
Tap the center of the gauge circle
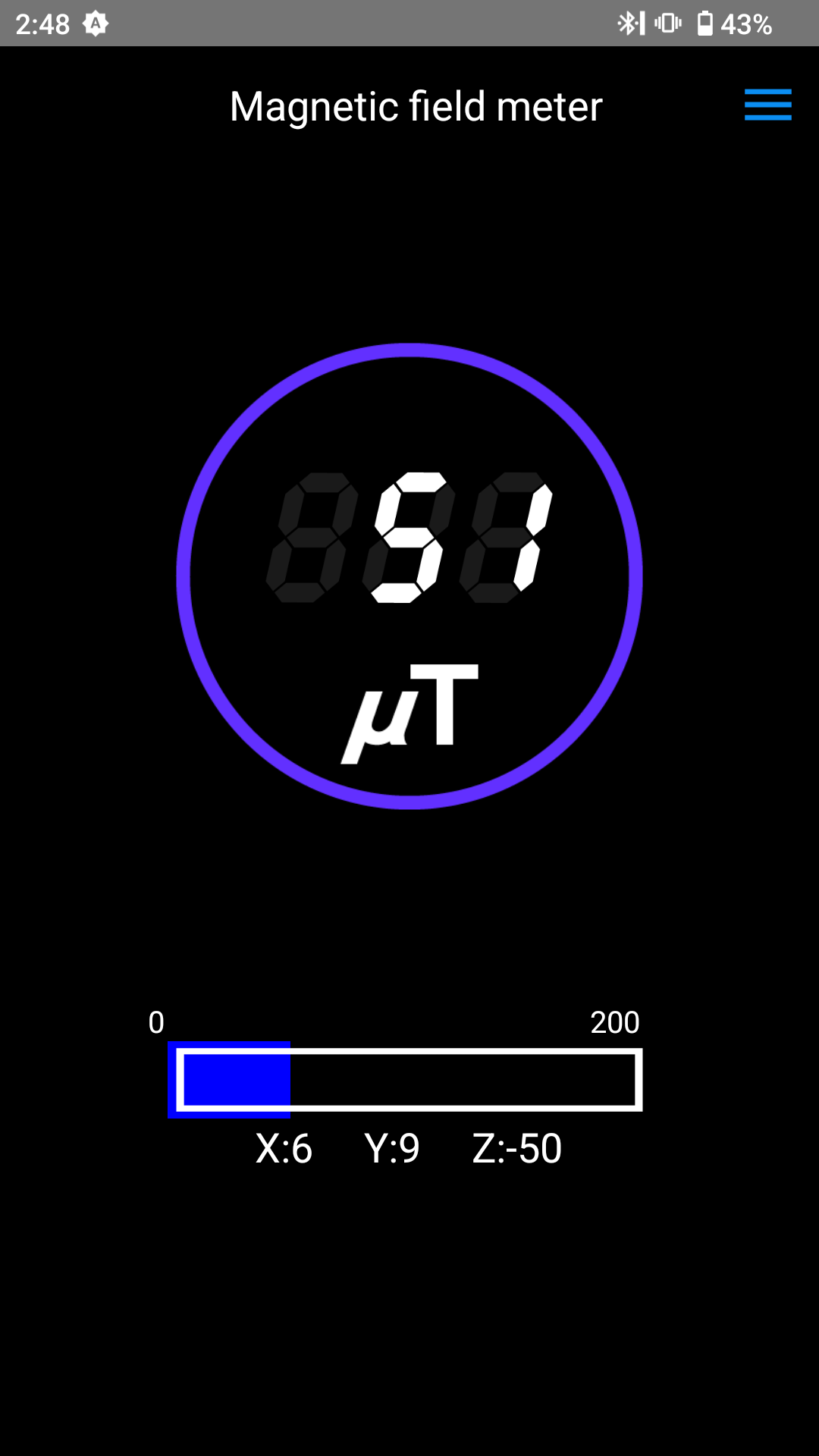click(x=409, y=576)
